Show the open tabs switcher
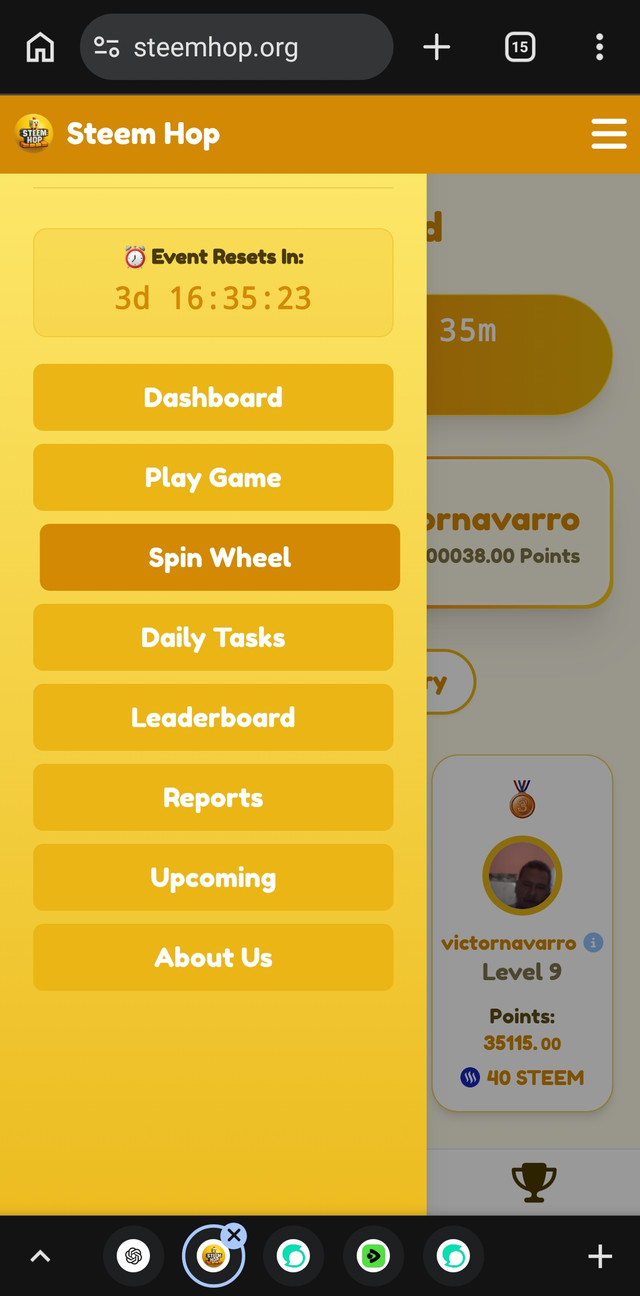Viewport: 640px width, 1296px height. (520, 47)
